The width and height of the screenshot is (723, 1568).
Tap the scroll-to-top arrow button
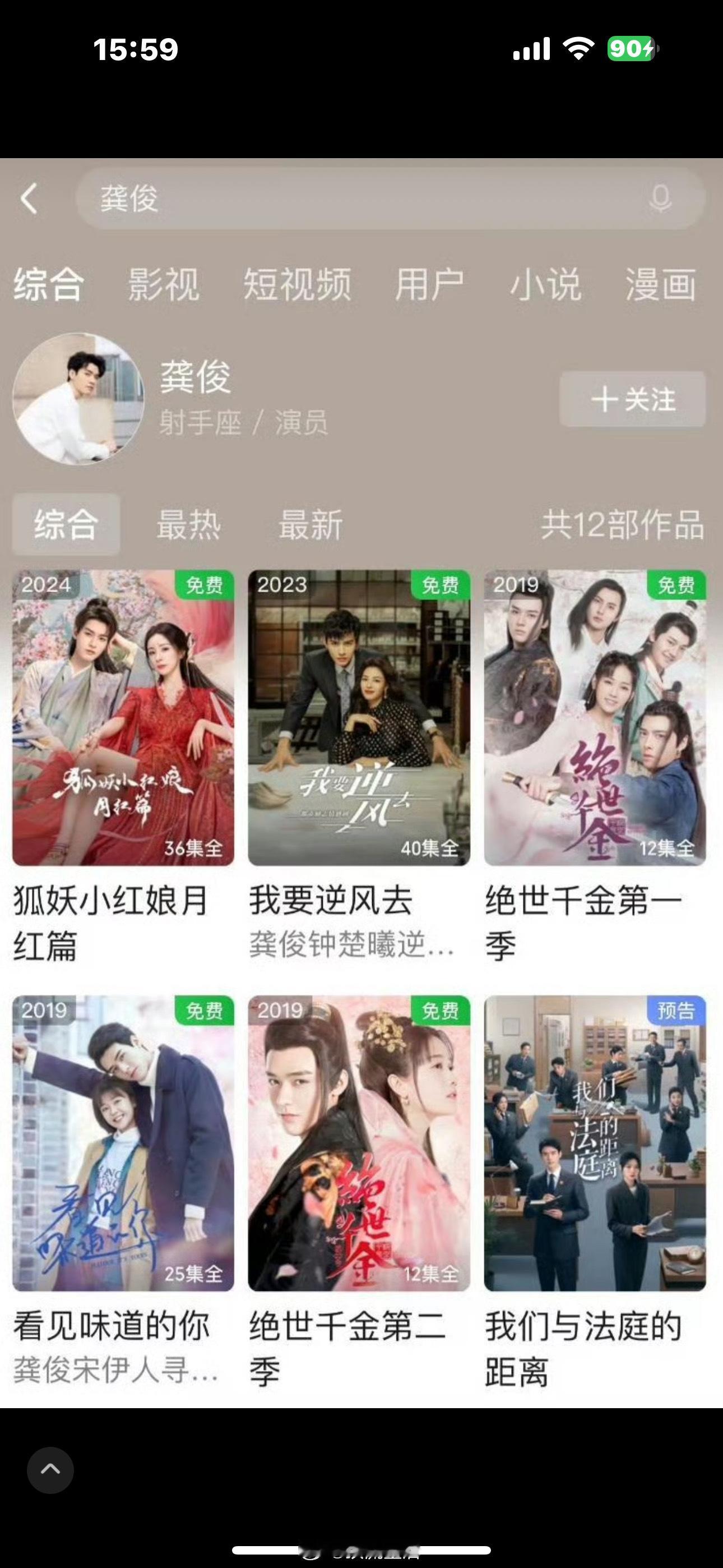[50, 1470]
